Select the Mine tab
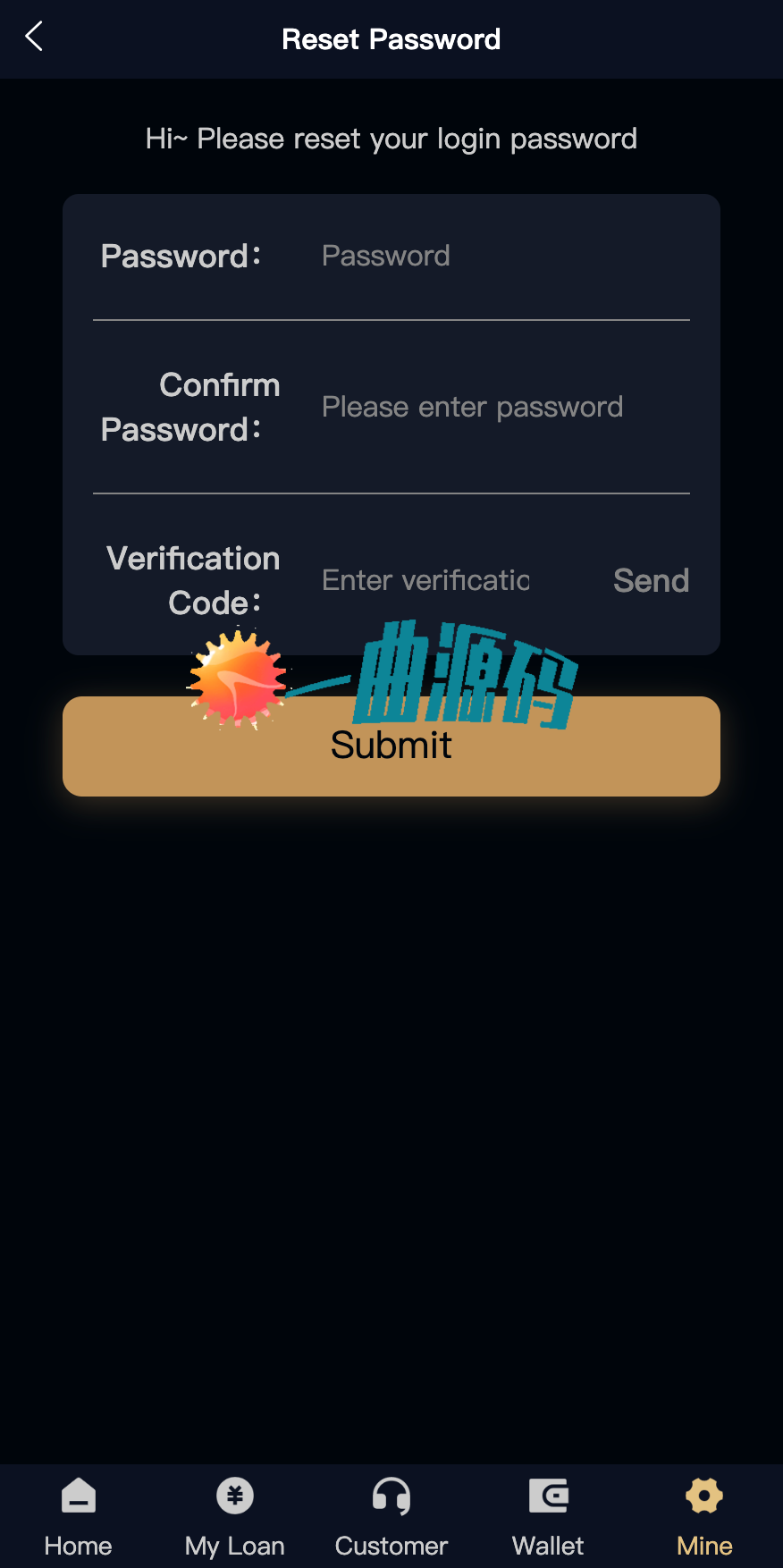 tap(704, 1516)
